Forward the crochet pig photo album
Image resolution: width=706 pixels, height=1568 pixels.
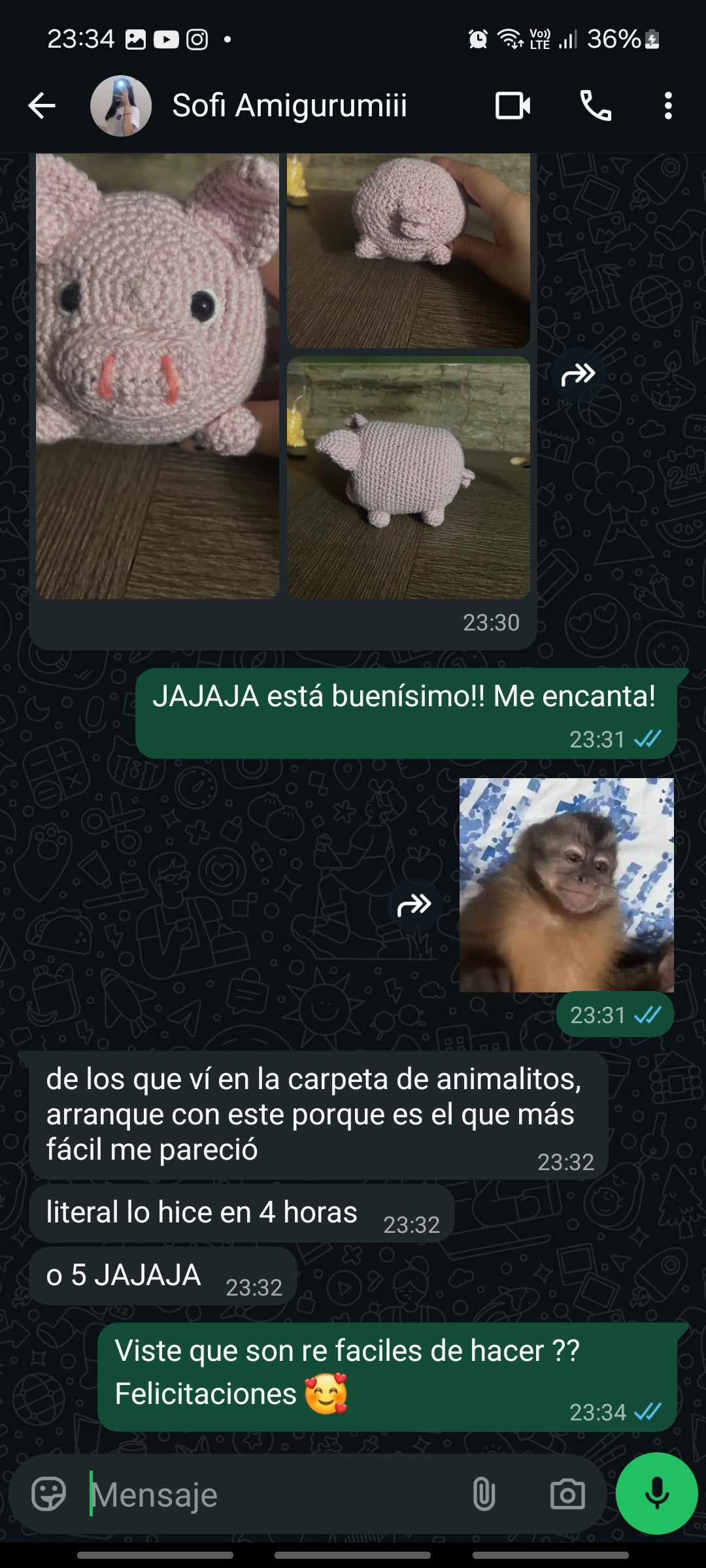578,375
